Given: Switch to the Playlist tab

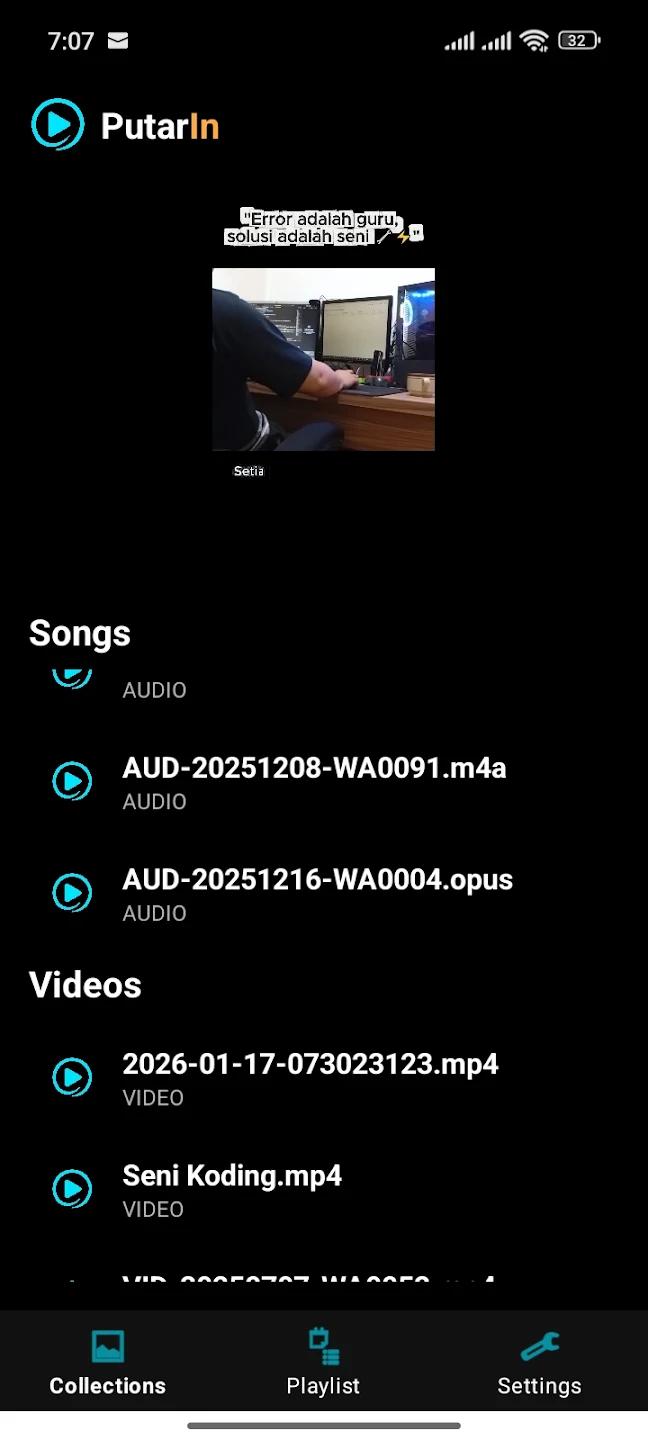Looking at the screenshot, I should (x=323, y=1361).
